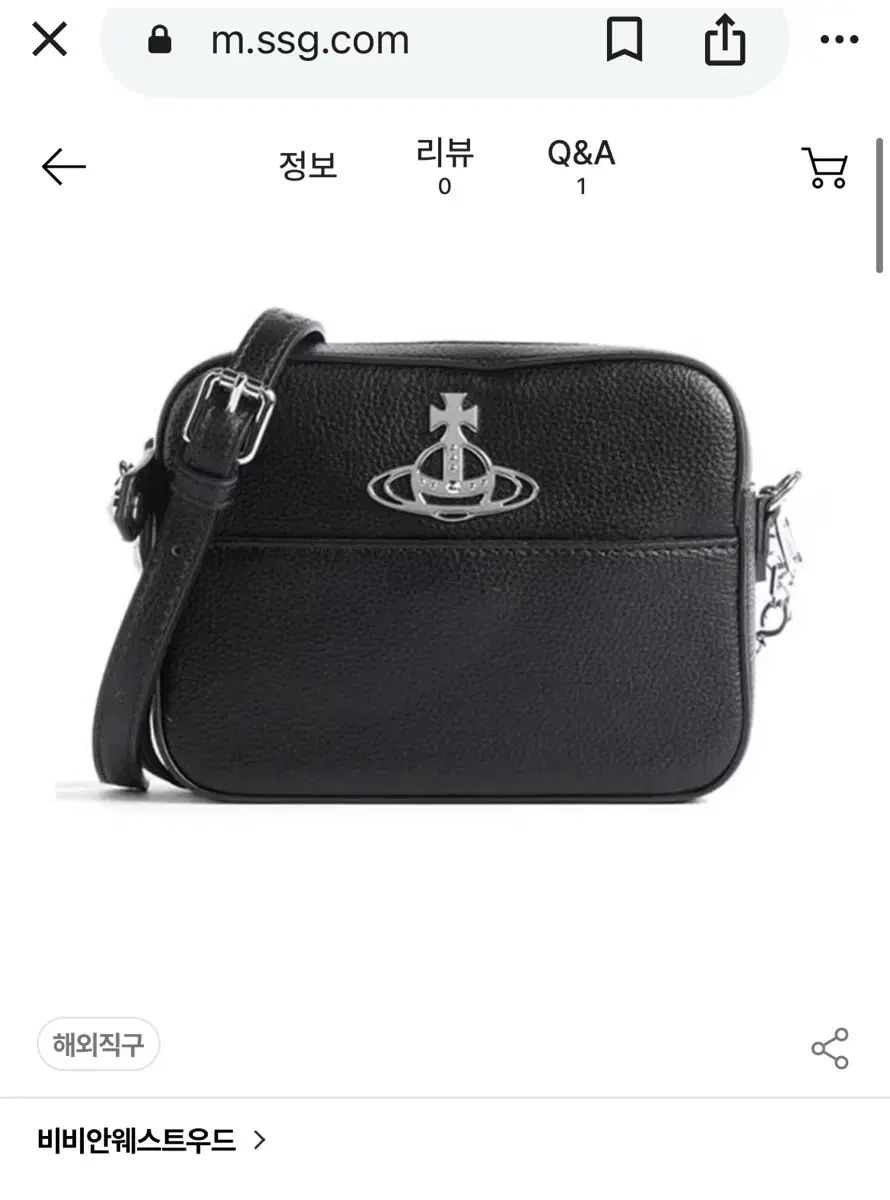Bookmark this page
This screenshot has height=1200, width=890.
624,41
